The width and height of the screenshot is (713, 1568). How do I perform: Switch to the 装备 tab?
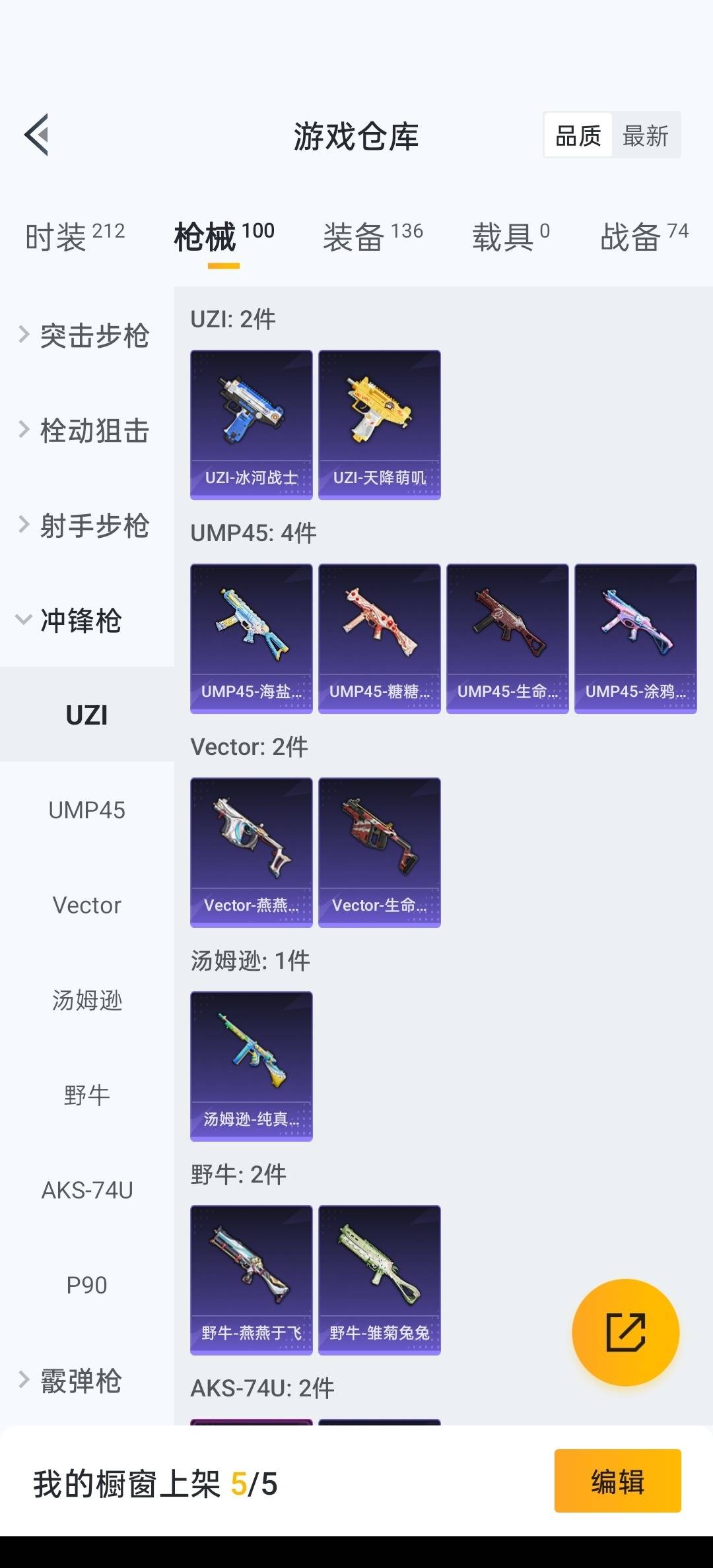(372, 236)
